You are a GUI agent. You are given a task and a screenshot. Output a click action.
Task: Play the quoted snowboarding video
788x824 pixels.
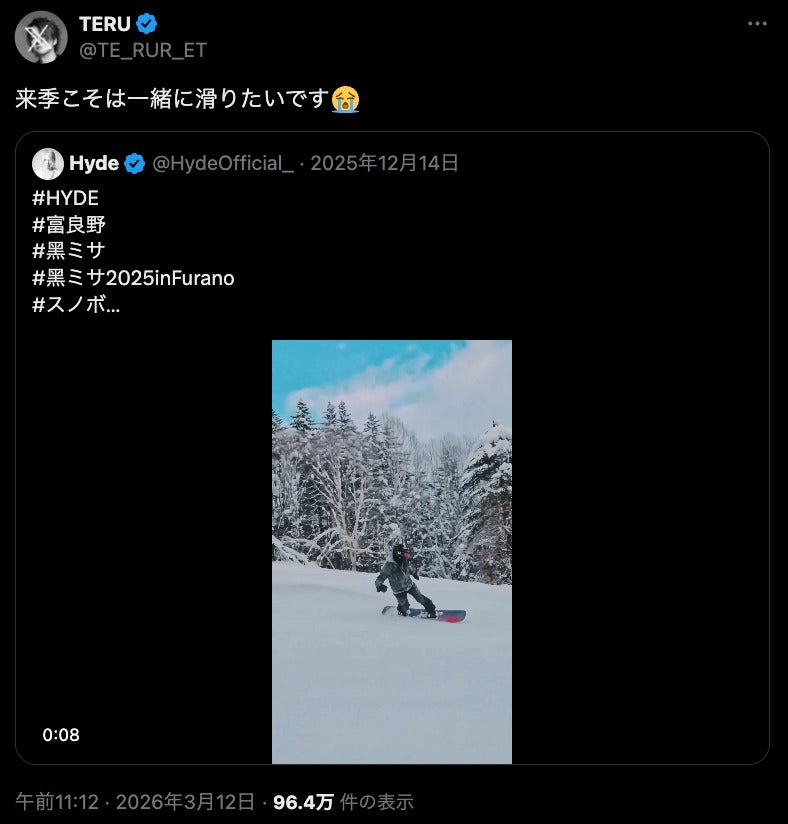point(391,551)
